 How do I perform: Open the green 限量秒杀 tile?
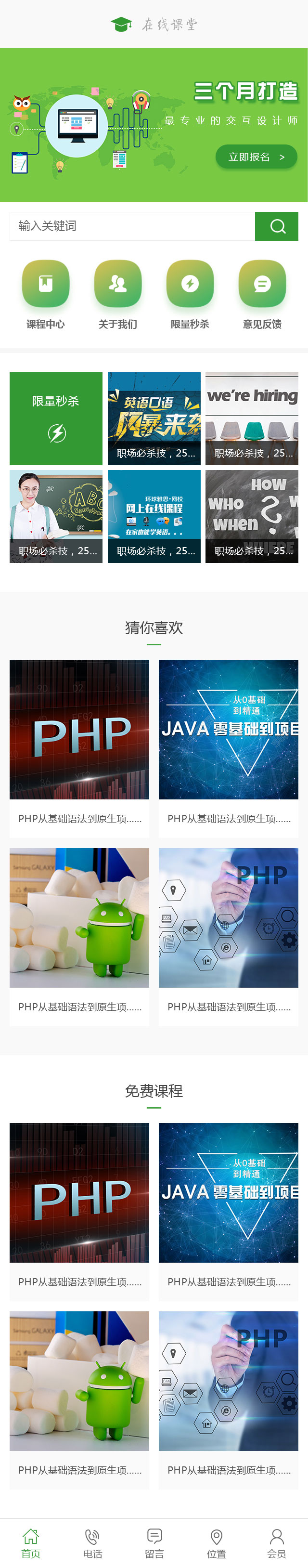pyautogui.click(x=56, y=419)
